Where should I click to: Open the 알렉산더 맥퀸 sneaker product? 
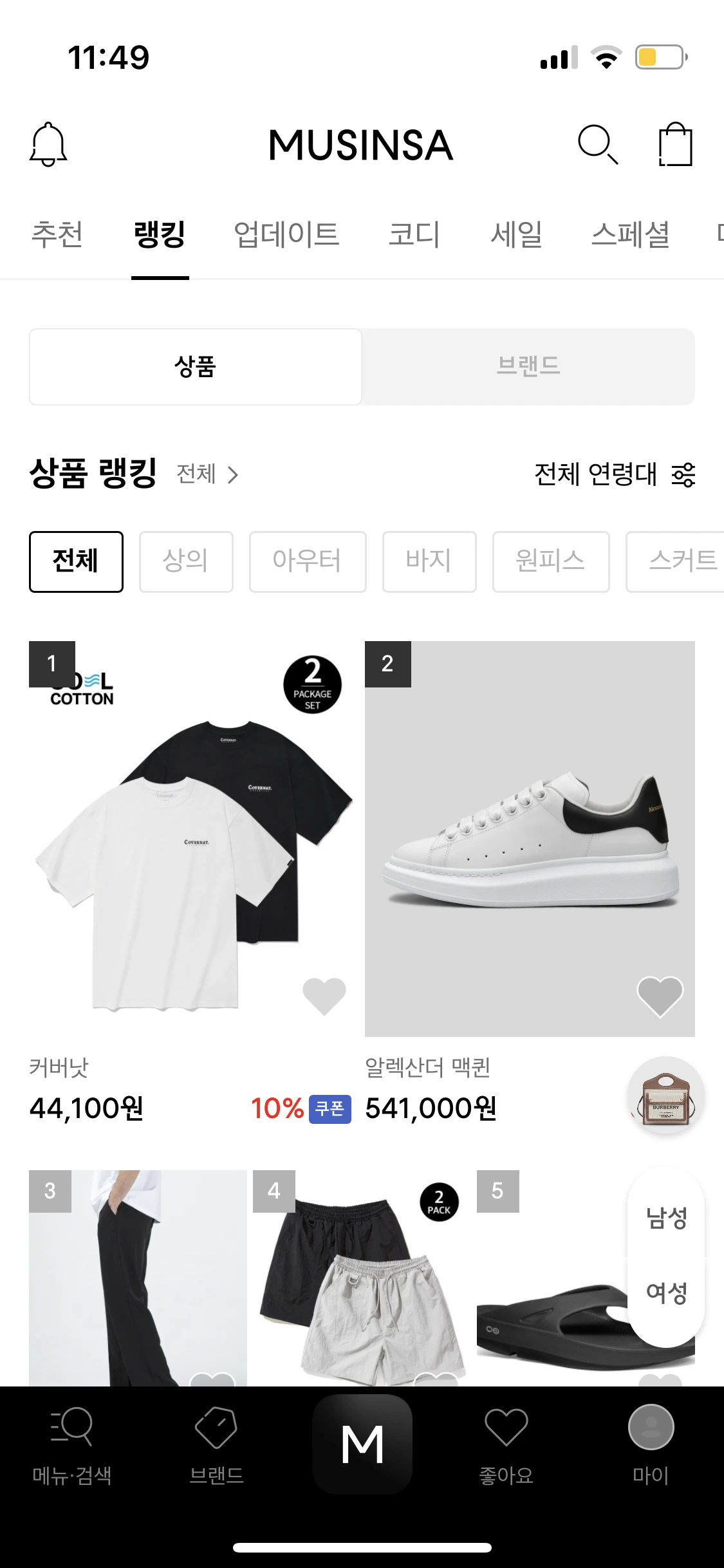pyautogui.click(x=529, y=837)
